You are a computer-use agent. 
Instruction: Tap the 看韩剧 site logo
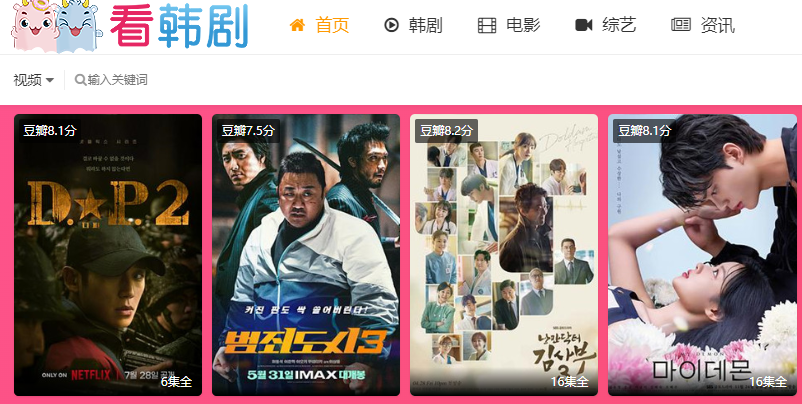click(x=128, y=27)
